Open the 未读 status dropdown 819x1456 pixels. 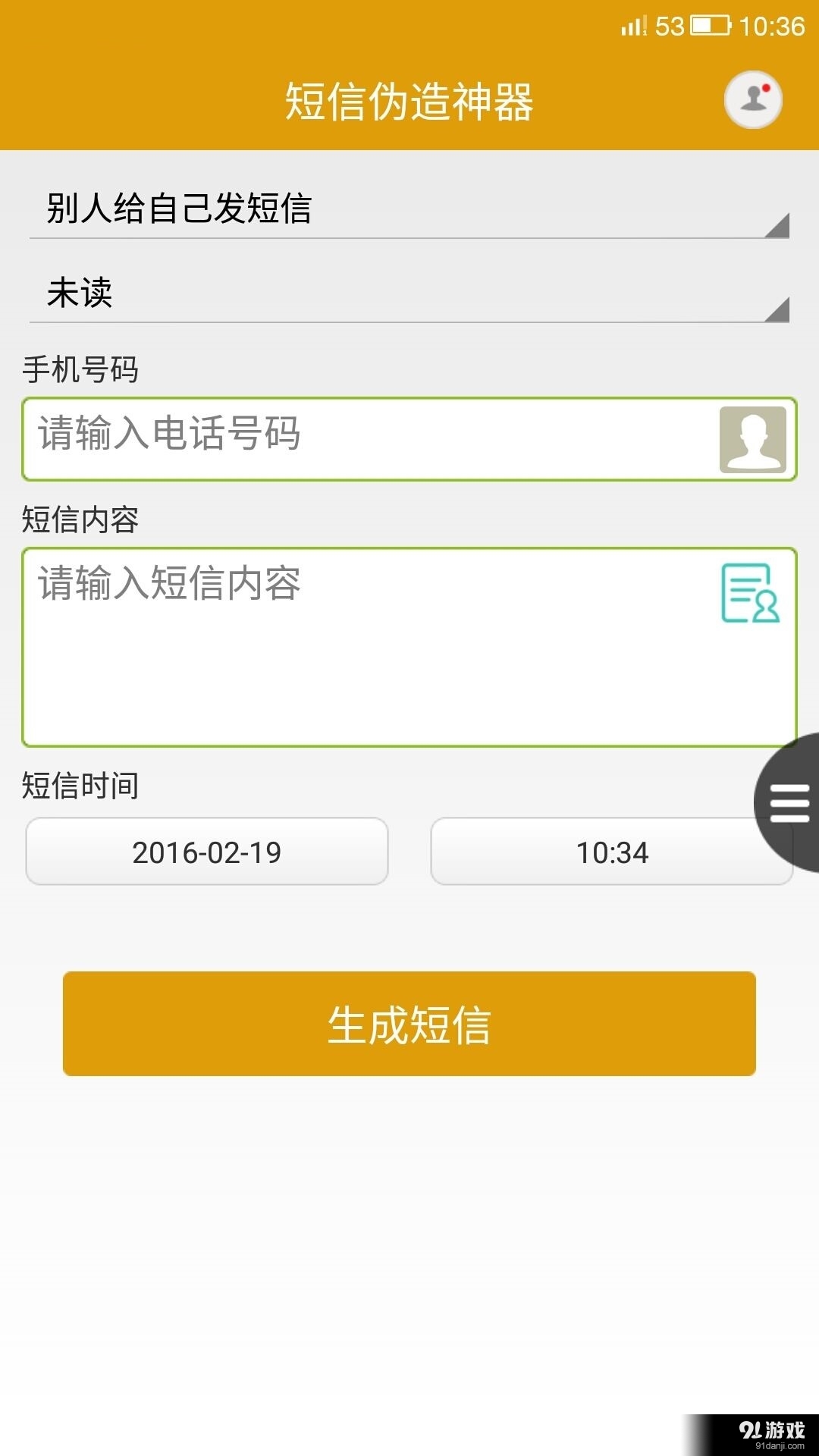(409, 293)
